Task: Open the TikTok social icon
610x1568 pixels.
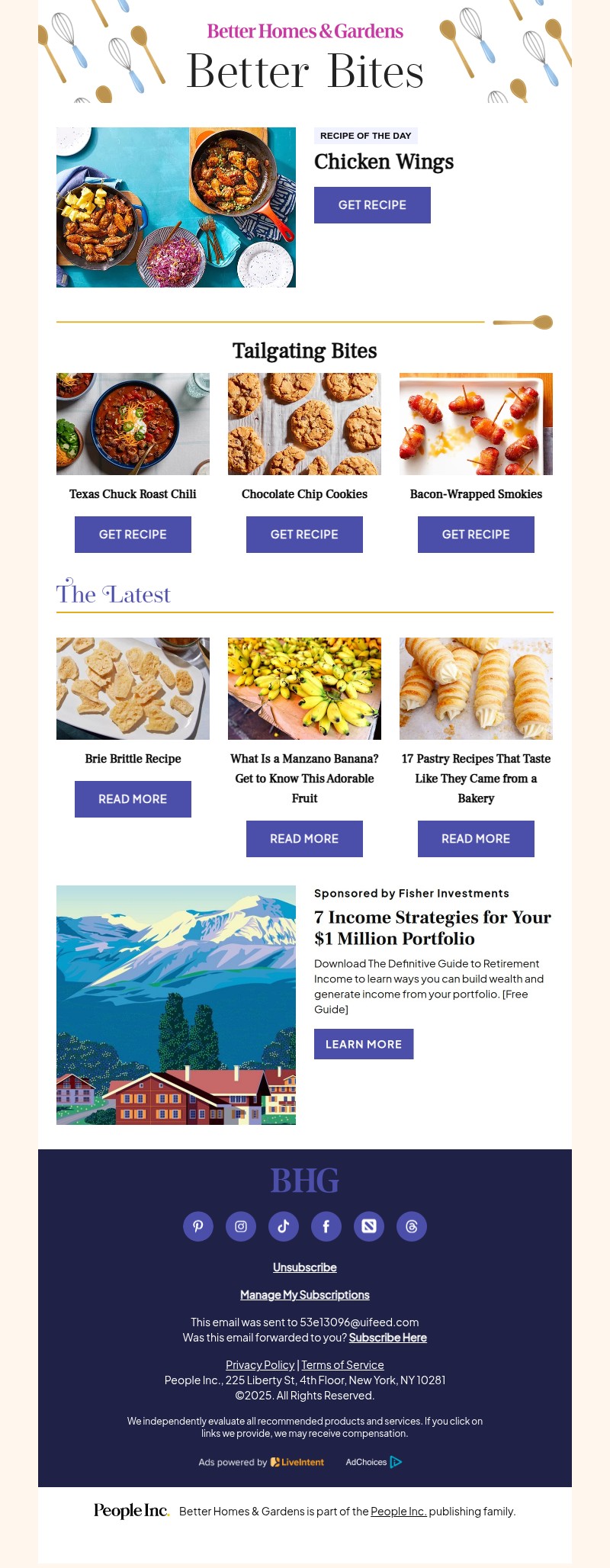Action: pos(283,1226)
